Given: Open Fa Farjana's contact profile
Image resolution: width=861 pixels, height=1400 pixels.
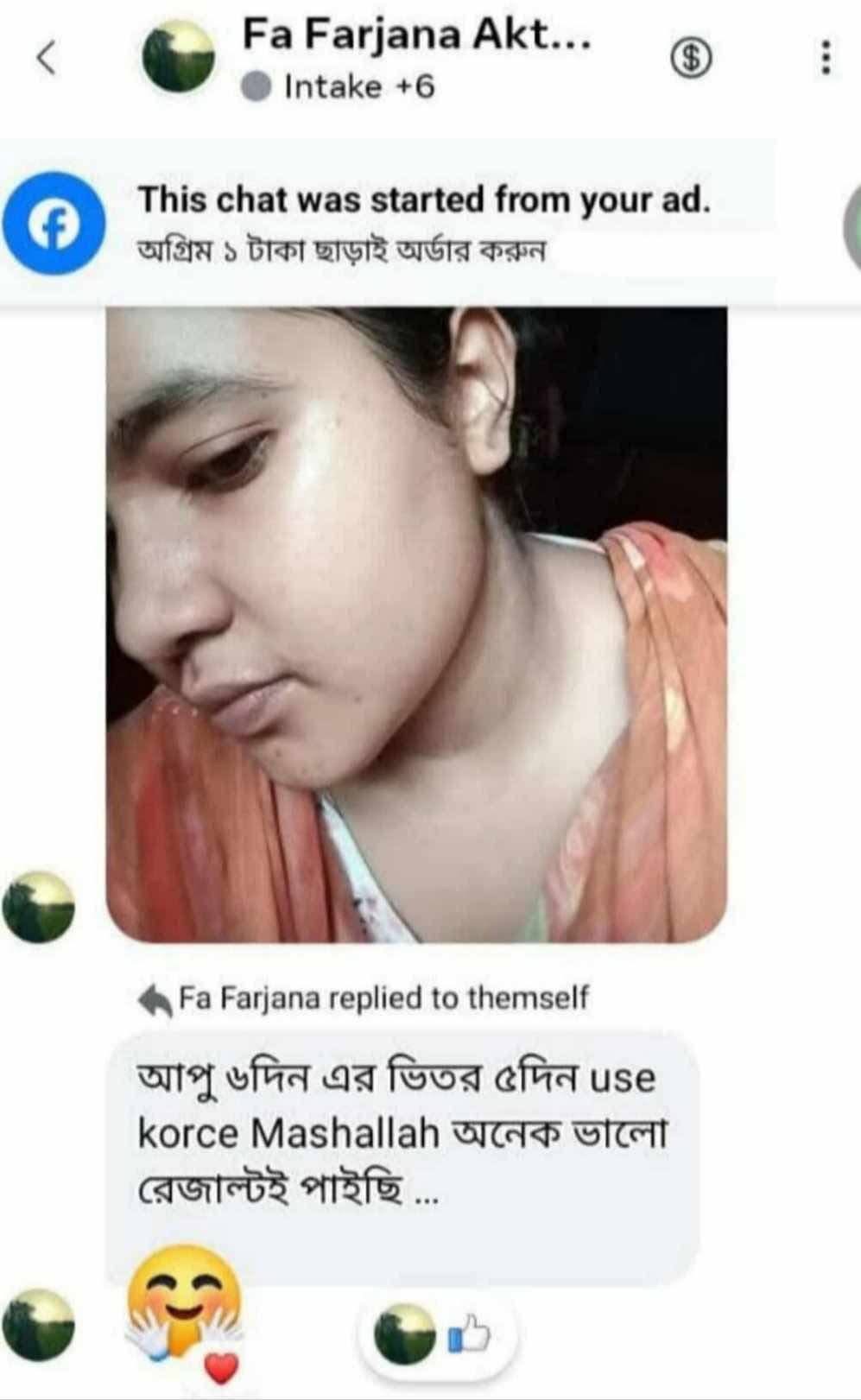Looking at the screenshot, I should [415, 36].
